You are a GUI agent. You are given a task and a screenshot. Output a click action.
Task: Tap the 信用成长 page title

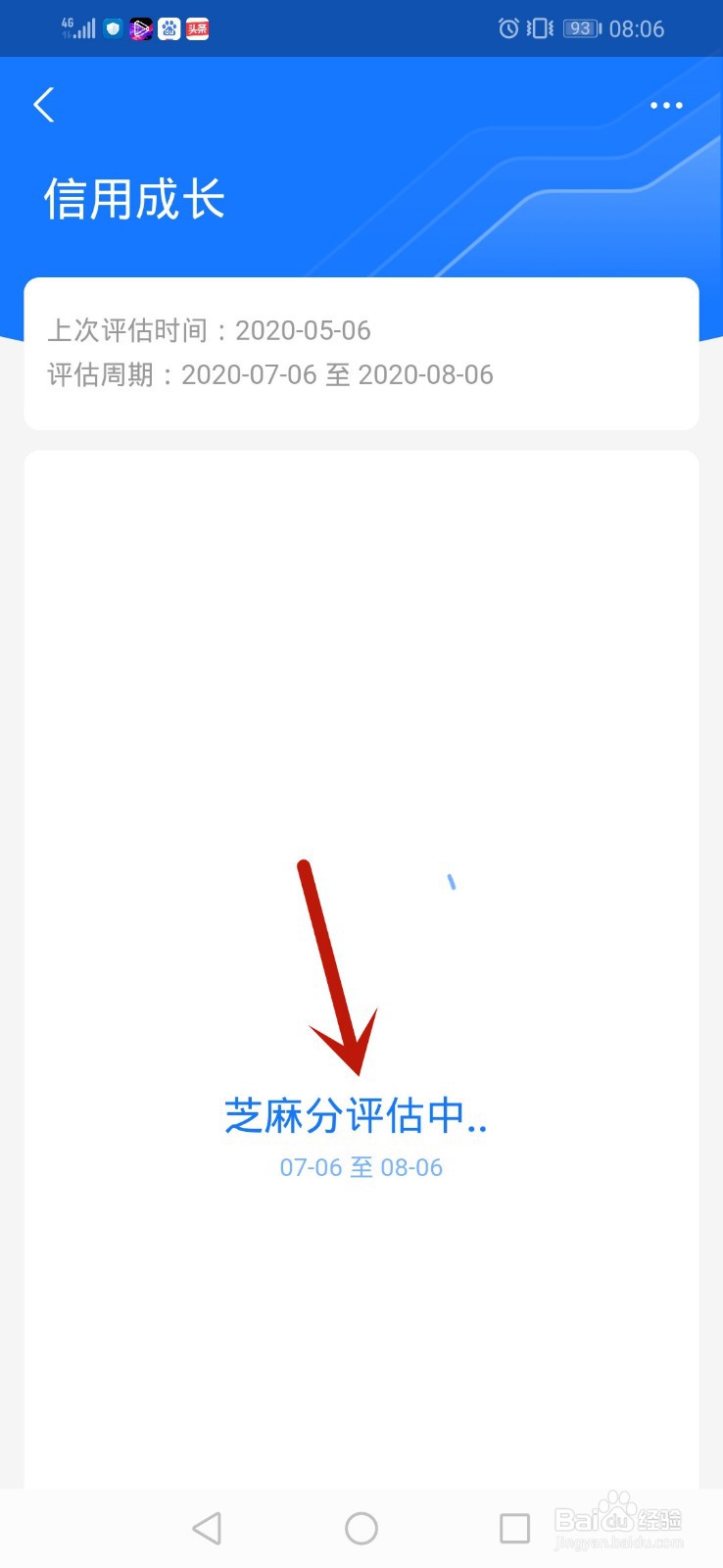coord(135,199)
